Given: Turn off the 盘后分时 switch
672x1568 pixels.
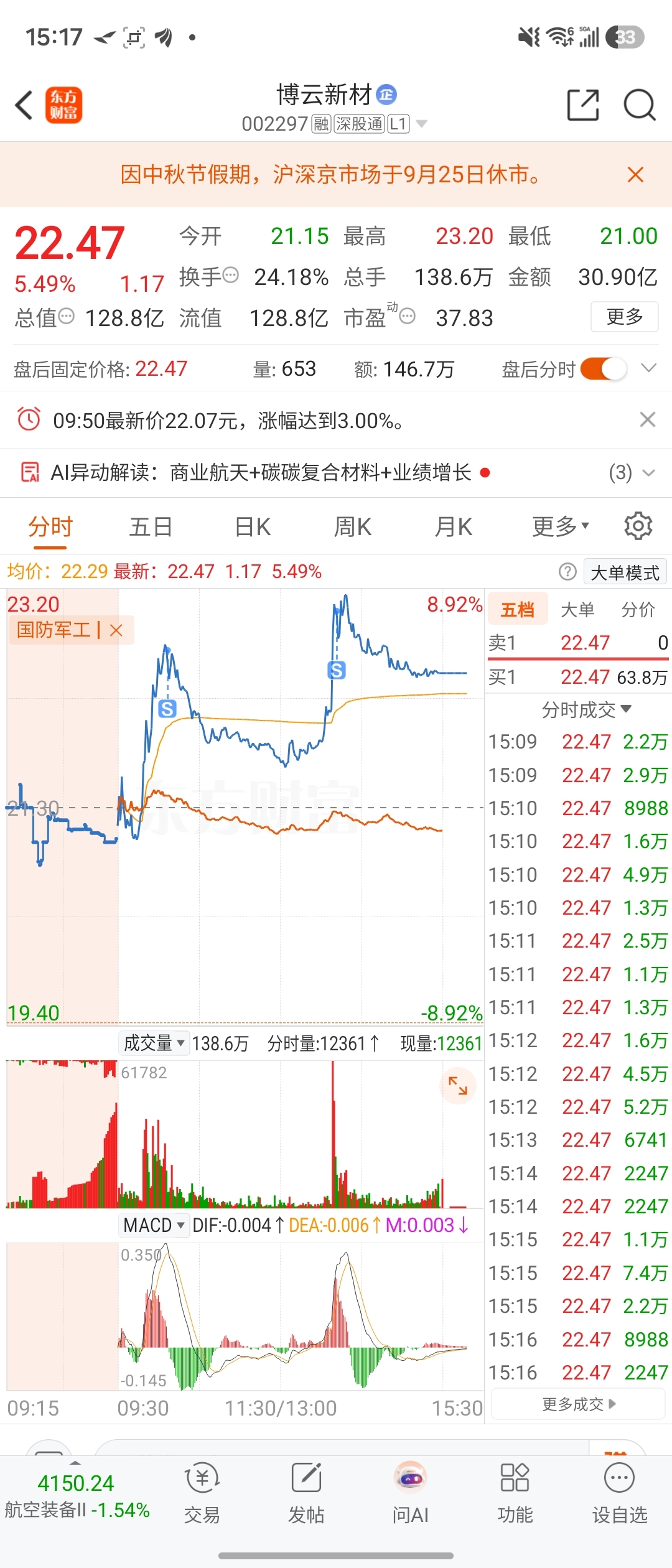Looking at the screenshot, I should coord(603,369).
